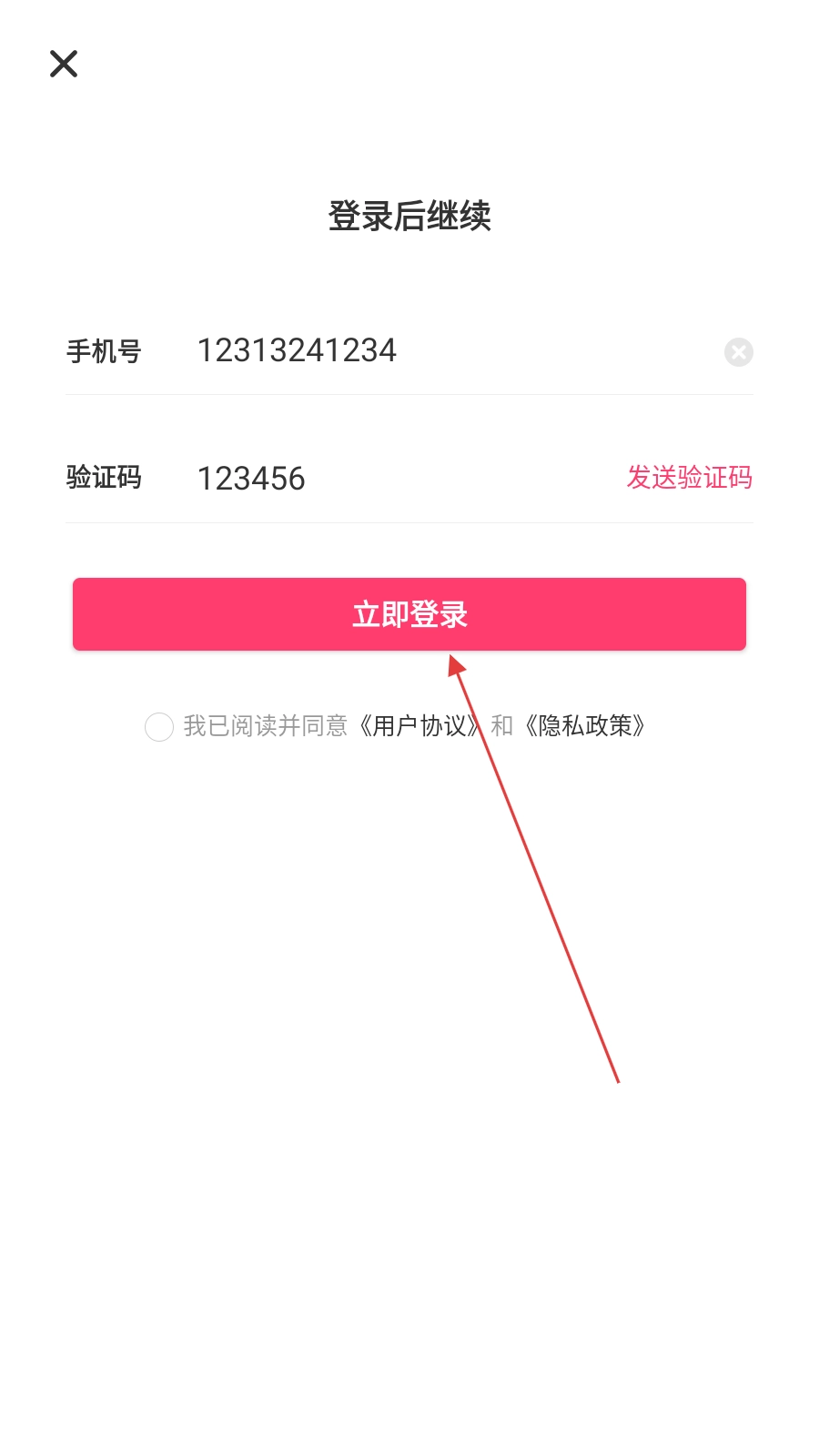Clear the entered phone number
819x1456 pixels.
point(739,352)
